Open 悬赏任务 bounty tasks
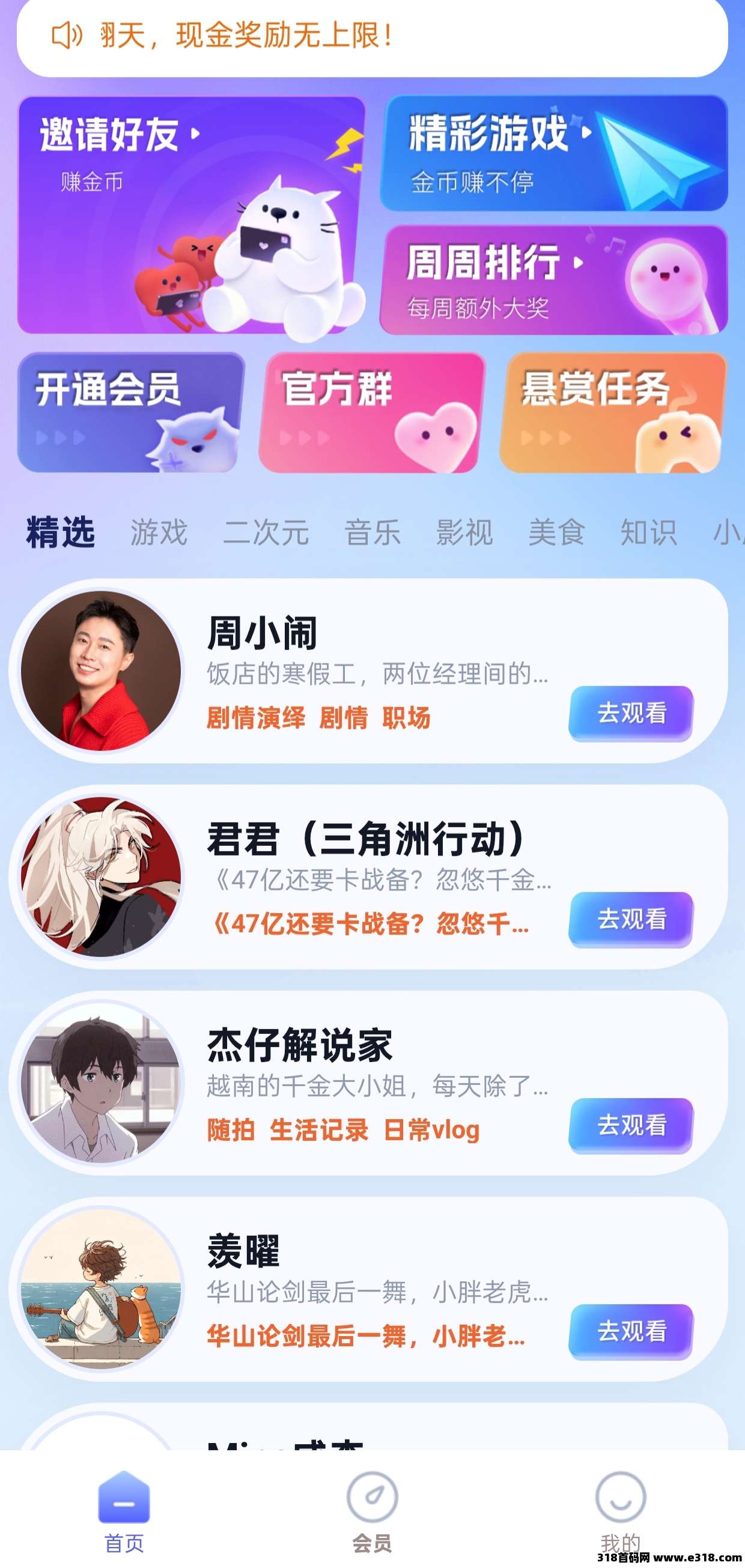The image size is (745, 1568). pyautogui.click(x=613, y=412)
